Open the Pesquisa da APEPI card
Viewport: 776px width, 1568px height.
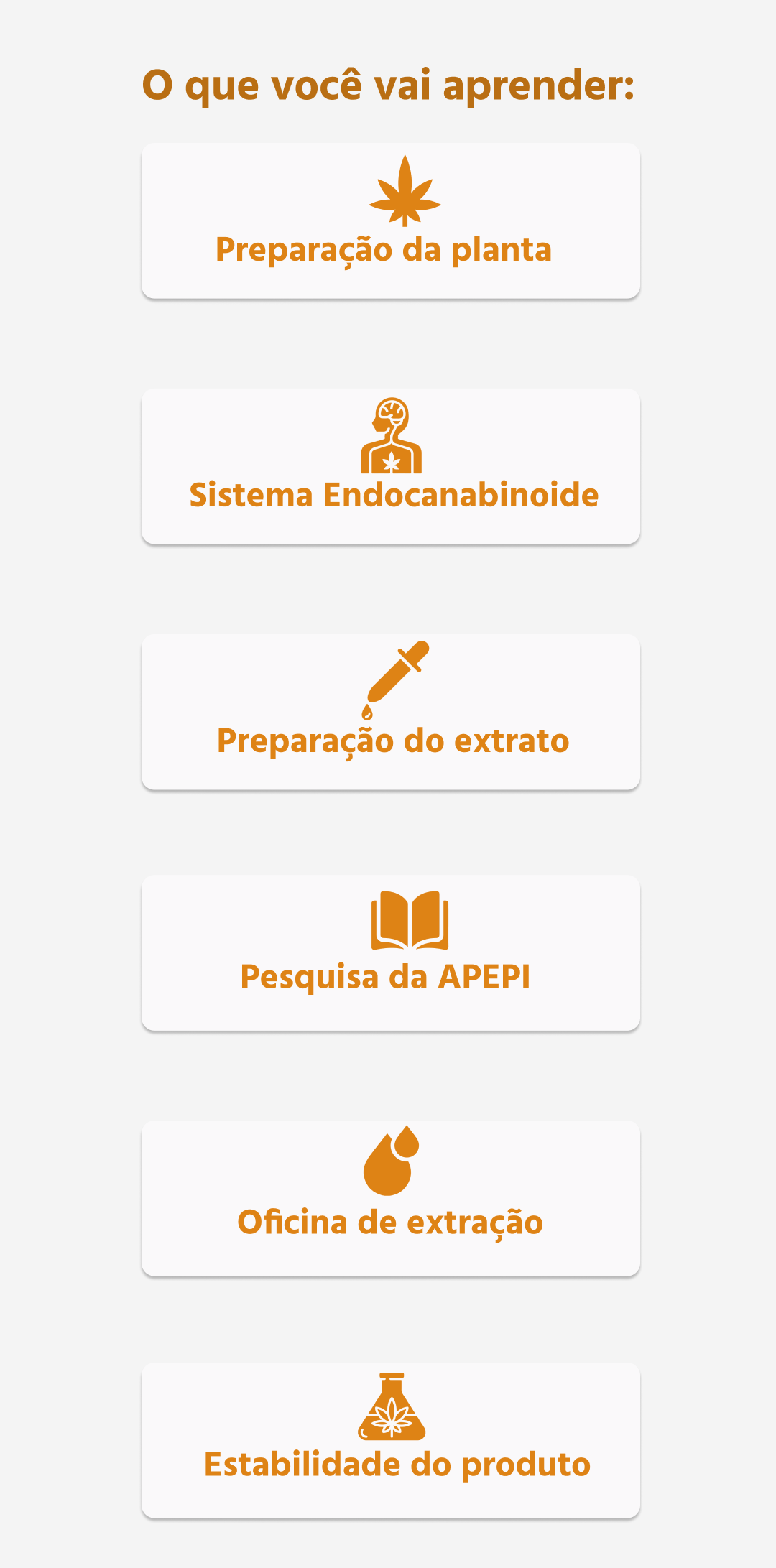(x=390, y=952)
